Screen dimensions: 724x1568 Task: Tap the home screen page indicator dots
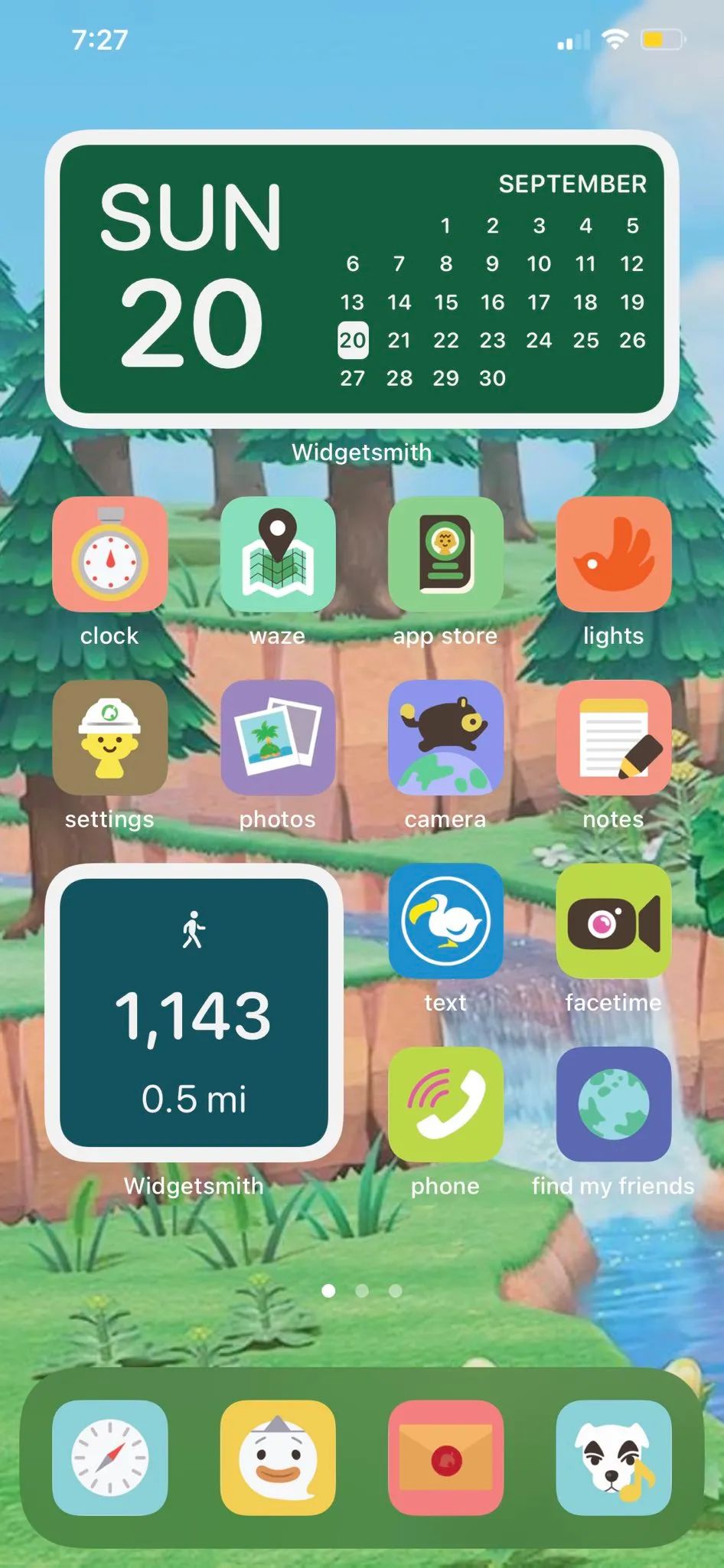click(361, 1291)
